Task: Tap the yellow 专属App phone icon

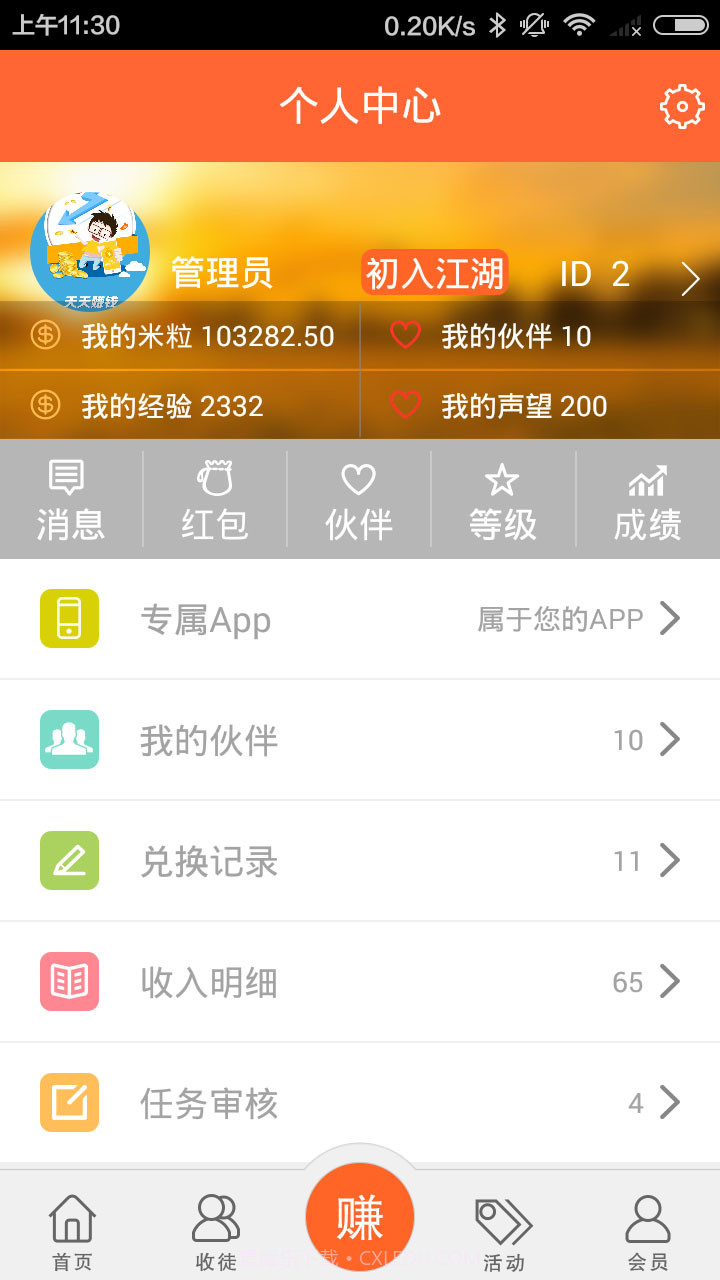Action: coord(69,618)
